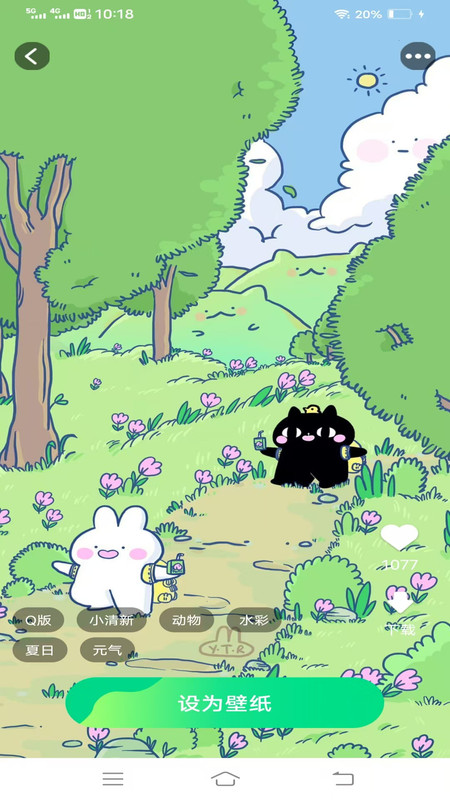Choose the 水彩 tag
The image size is (450, 800).
point(254,620)
